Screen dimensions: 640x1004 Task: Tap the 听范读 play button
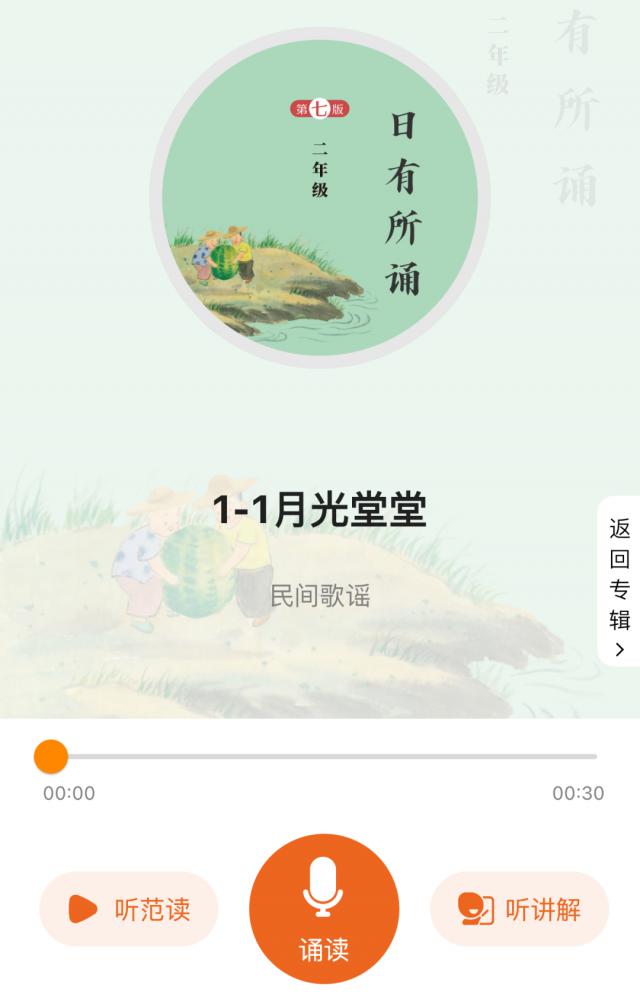tap(129, 909)
